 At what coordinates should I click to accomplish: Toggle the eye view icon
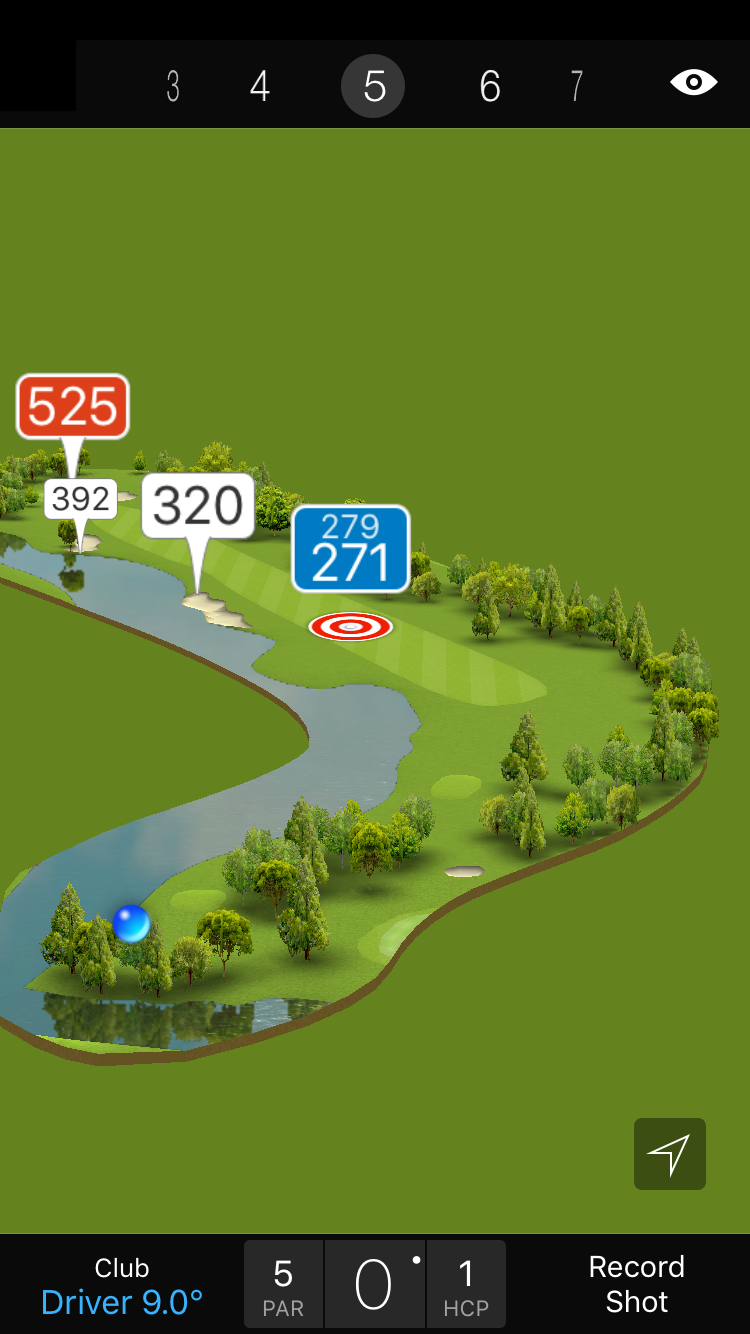[693, 83]
